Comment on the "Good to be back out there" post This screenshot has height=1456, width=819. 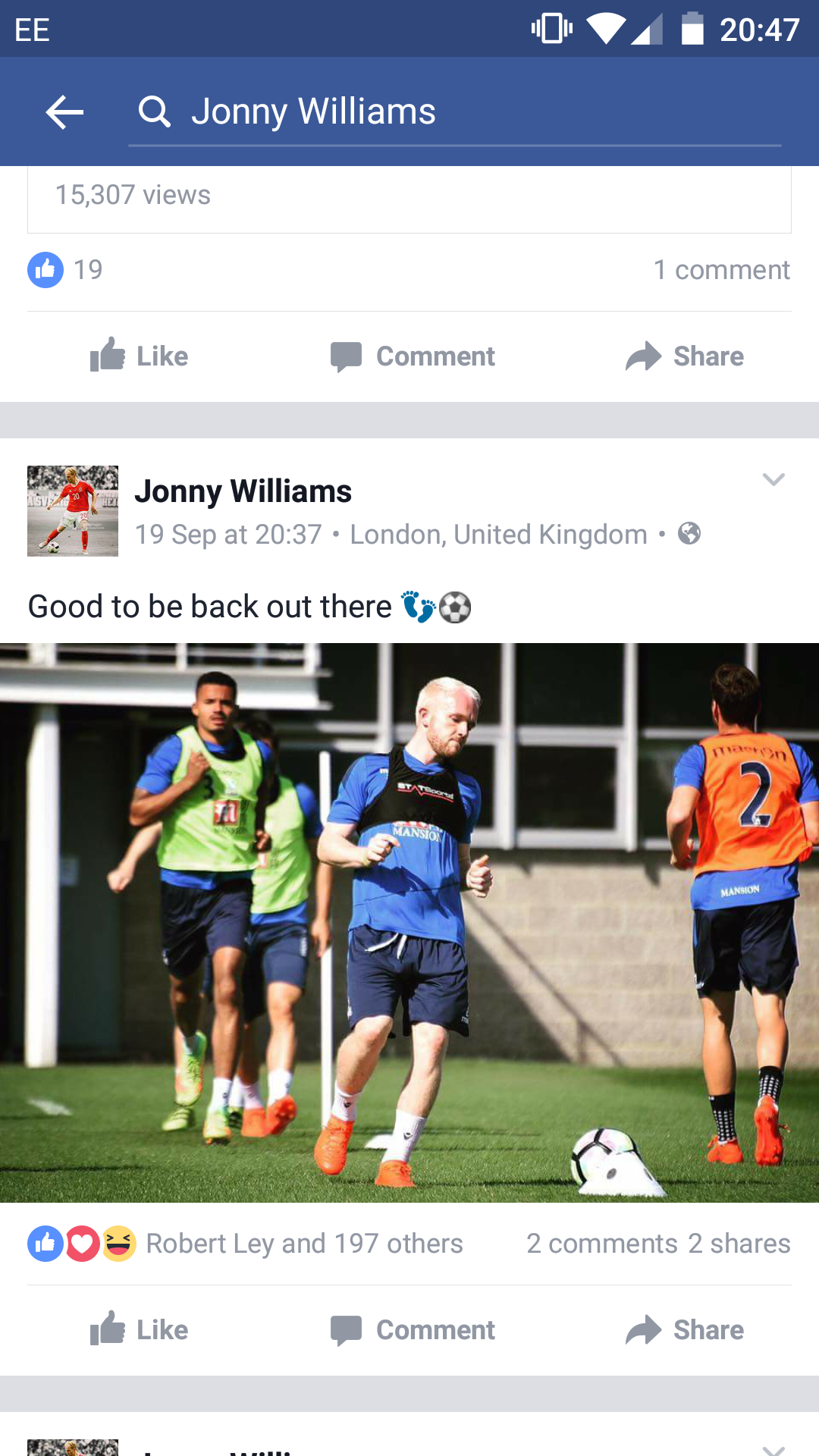tap(413, 1330)
